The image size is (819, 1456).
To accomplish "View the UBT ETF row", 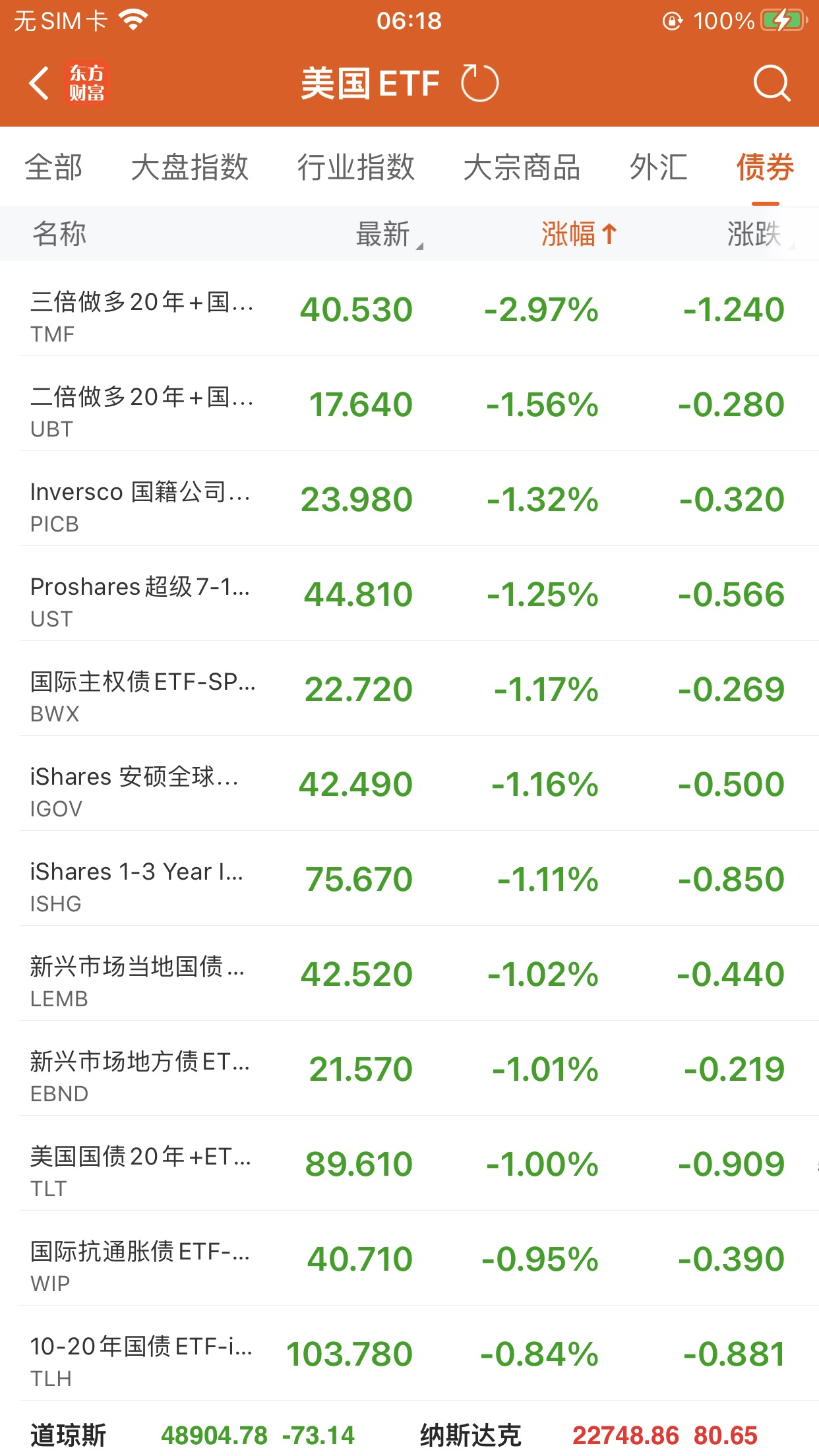I will pyautogui.click(x=409, y=404).
